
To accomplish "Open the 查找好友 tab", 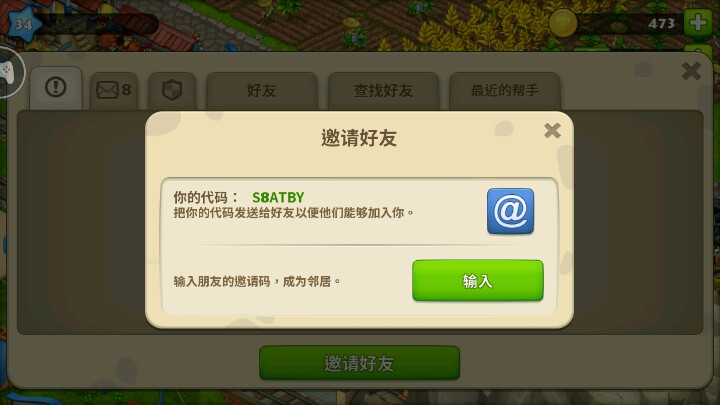I will click(x=382, y=90).
